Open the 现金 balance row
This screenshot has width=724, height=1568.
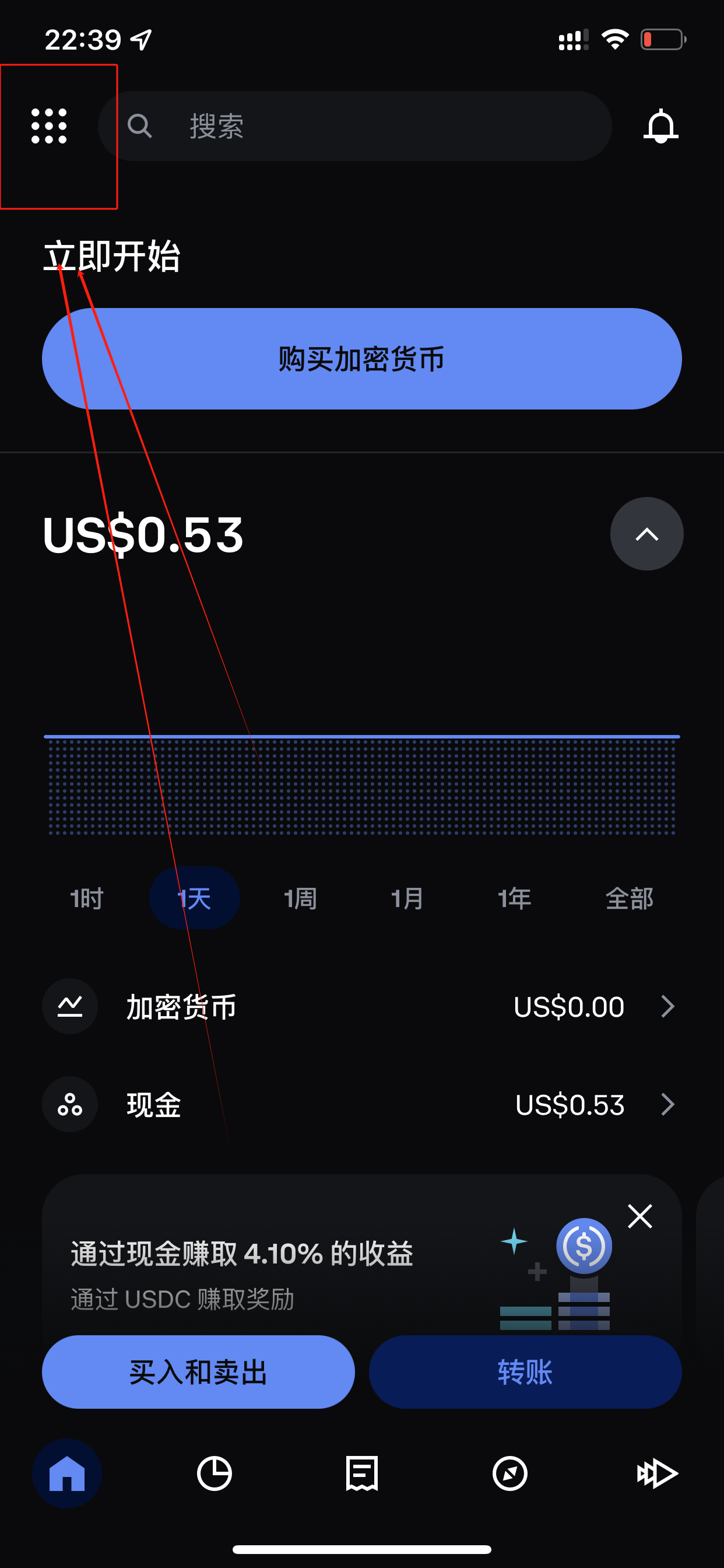point(361,1104)
